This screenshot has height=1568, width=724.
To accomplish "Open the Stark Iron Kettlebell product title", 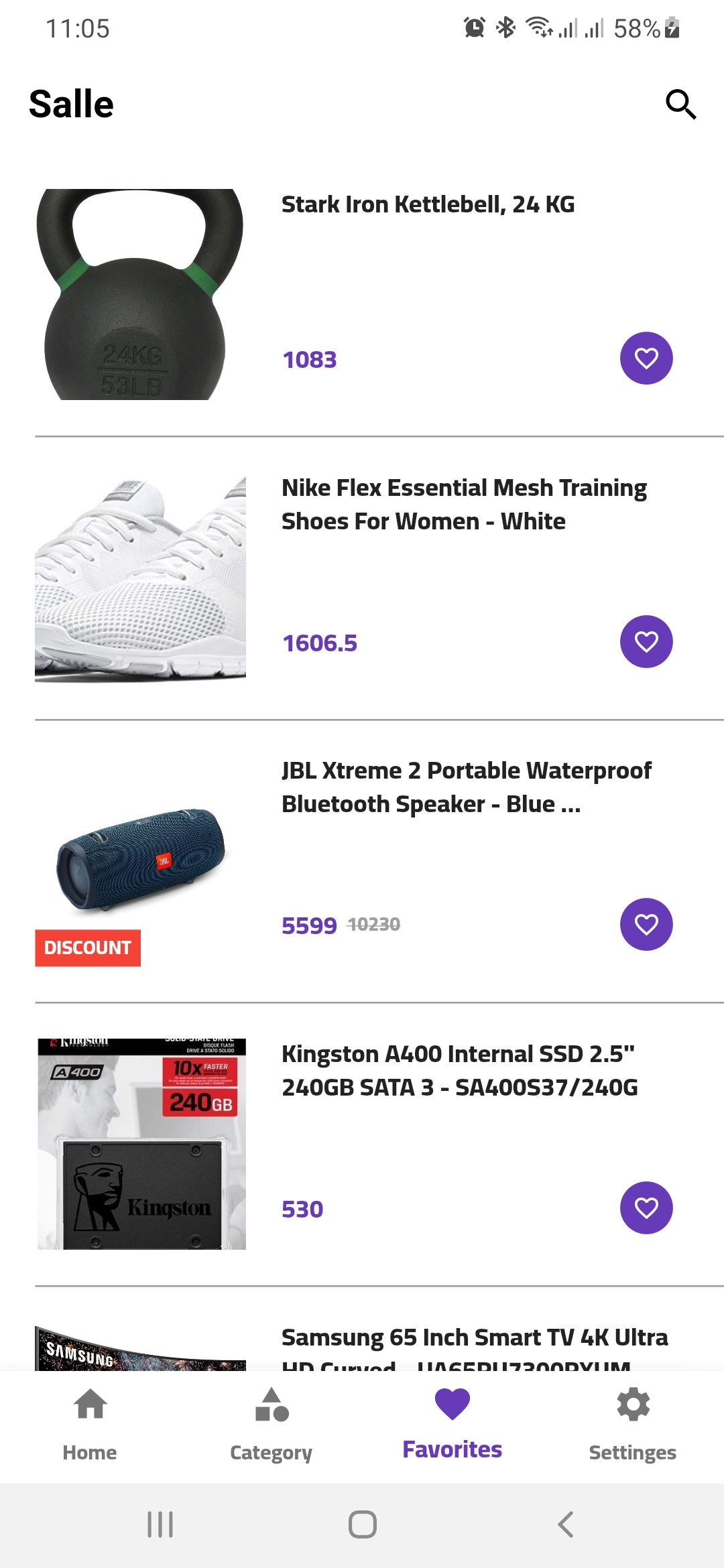I will coord(428,204).
